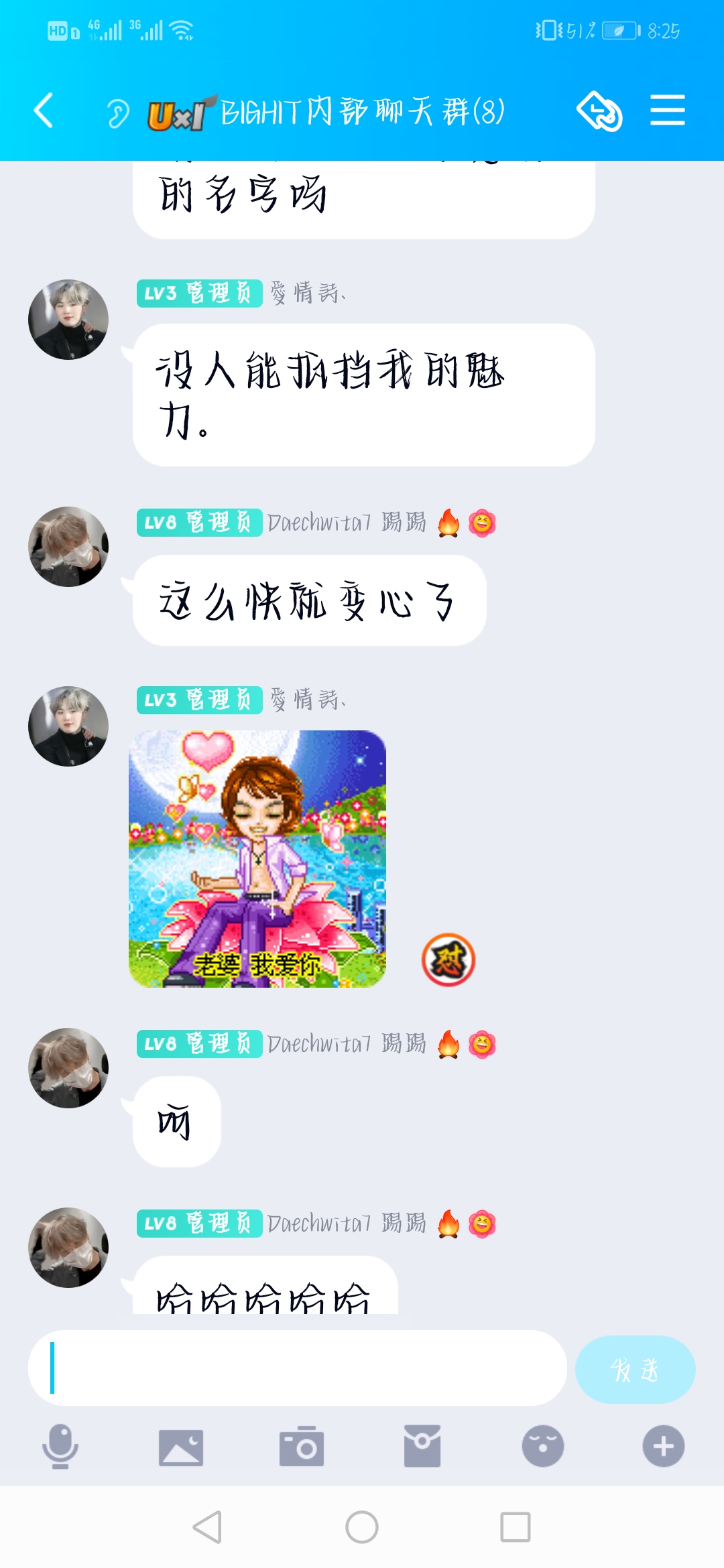The height and width of the screenshot is (1568, 724).
Task: Open the 老婆我爱你 sticker image
Action: point(257,858)
